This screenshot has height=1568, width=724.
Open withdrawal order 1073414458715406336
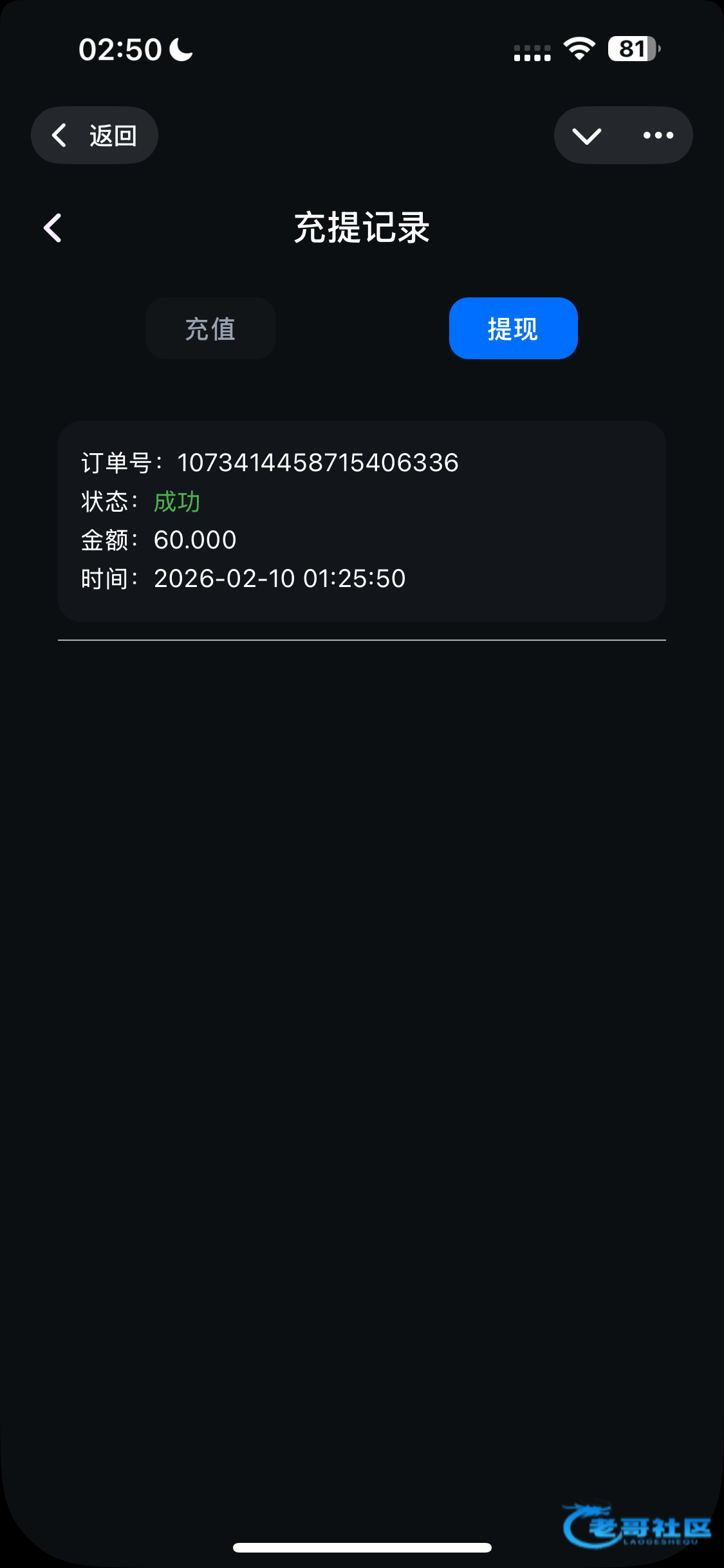point(361,521)
